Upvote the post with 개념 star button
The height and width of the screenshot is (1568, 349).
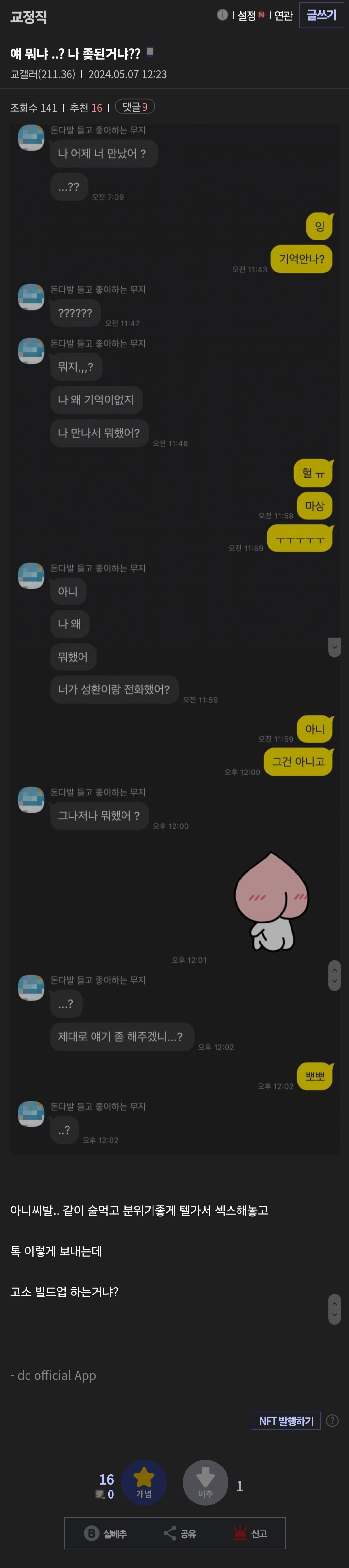(144, 1482)
